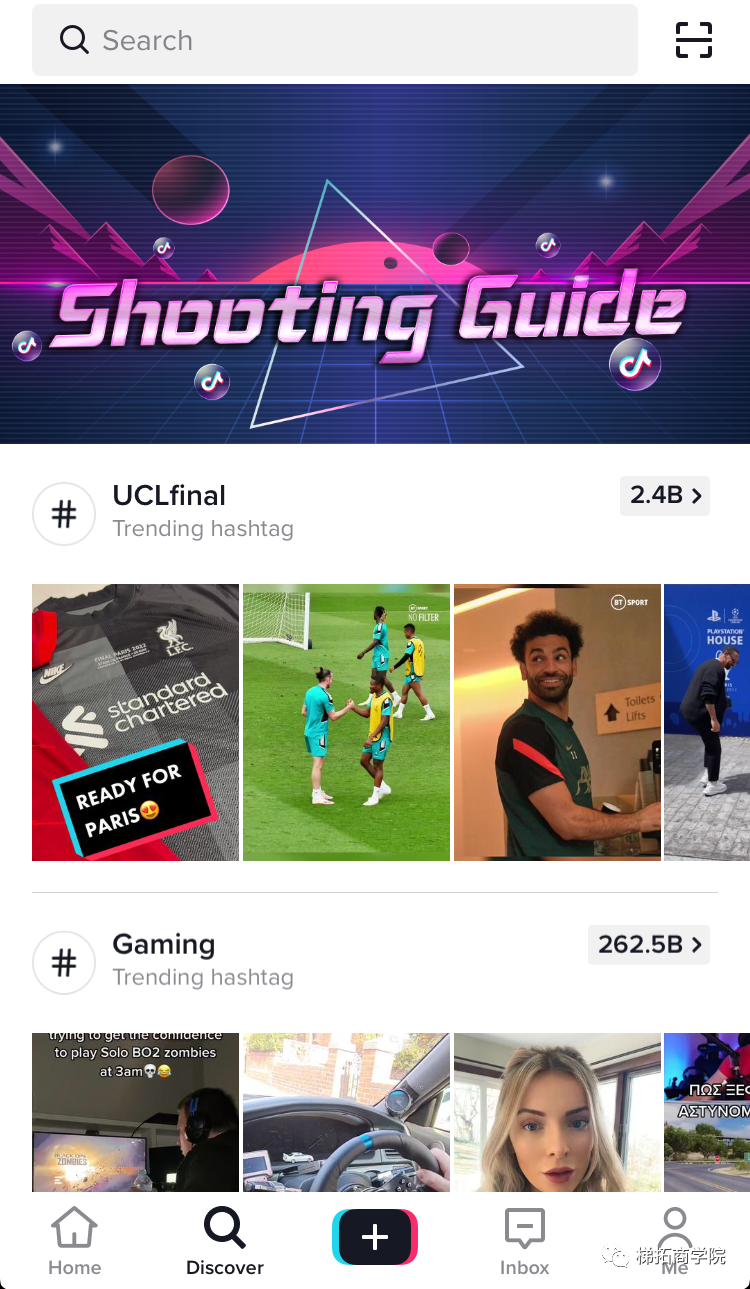Switch to the Home tab
The image size is (750, 1289).
[x=75, y=1241]
